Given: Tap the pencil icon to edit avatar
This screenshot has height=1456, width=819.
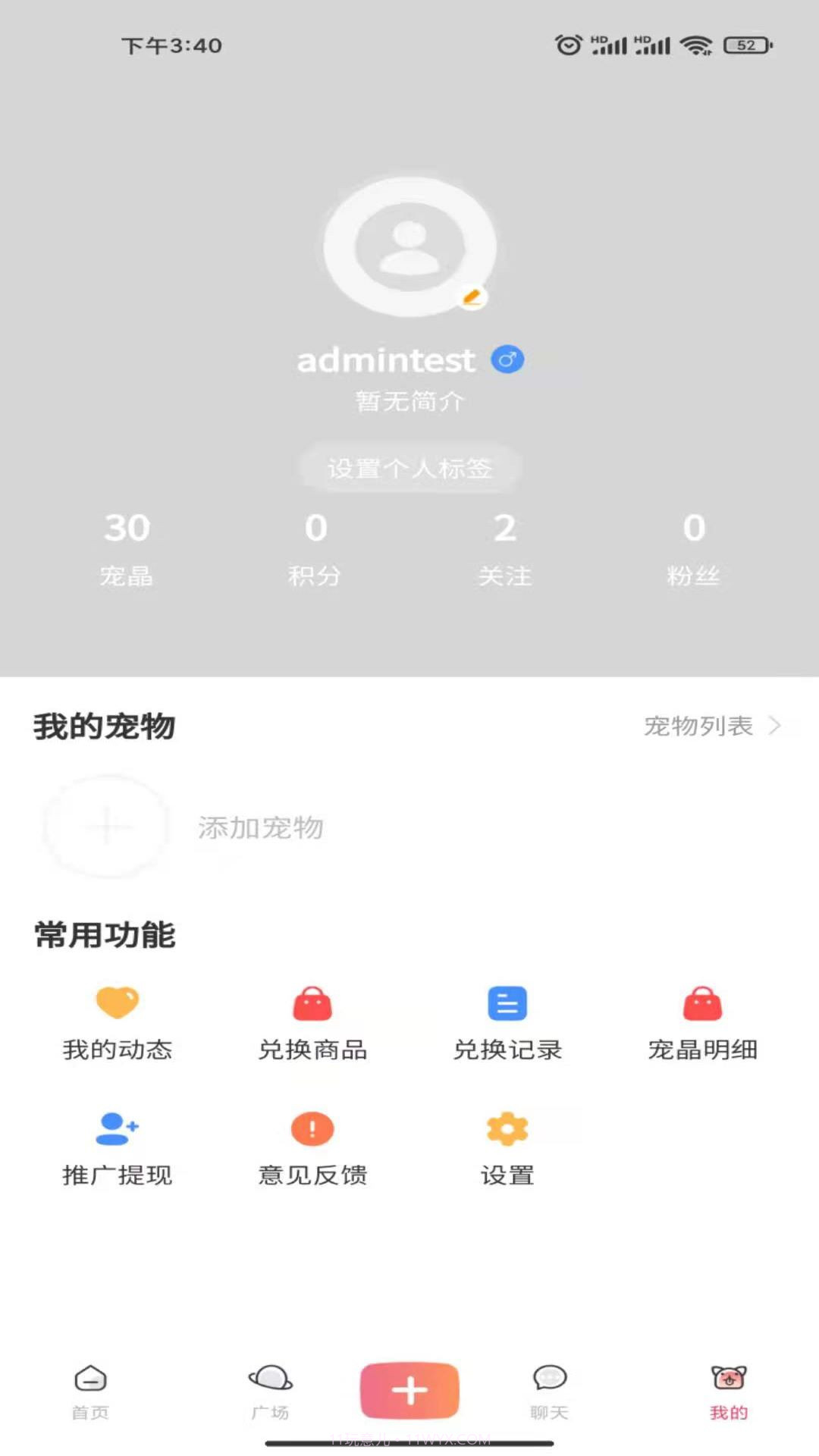Looking at the screenshot, I should (x=472, y=297).
